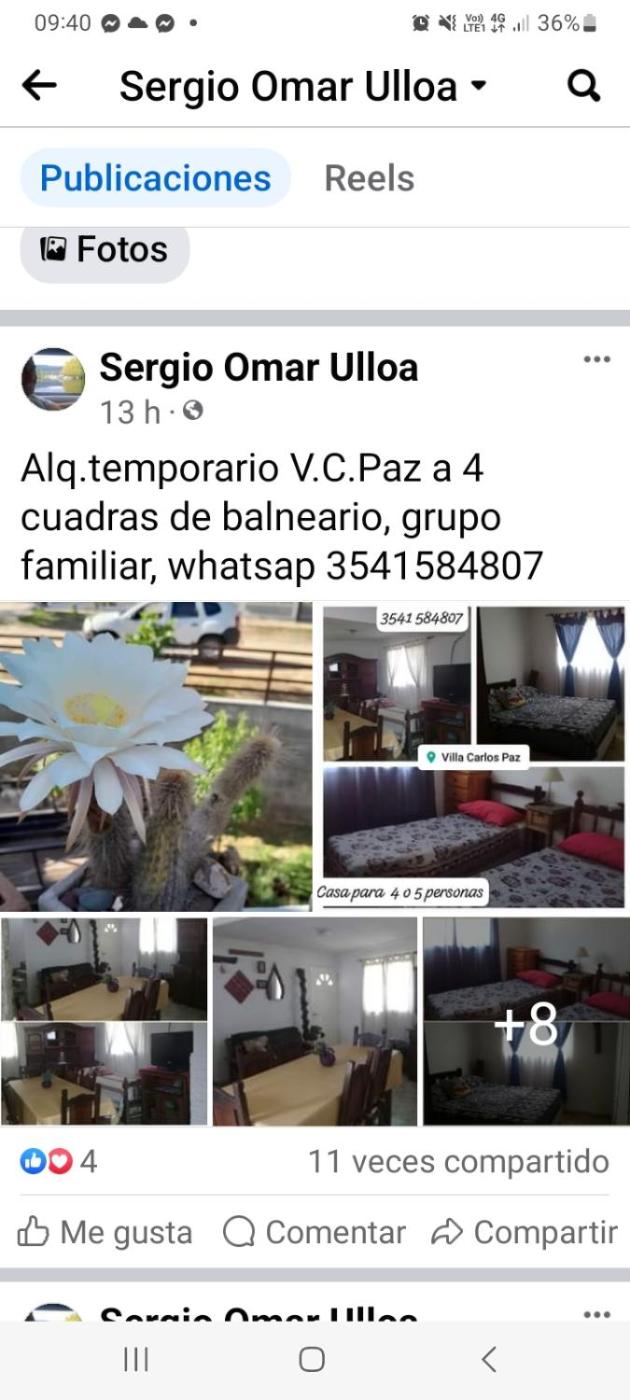Open the white cactus flower photo
Image resolution: width=630 pixels, height=1400 pixels.
pos(155,756)
